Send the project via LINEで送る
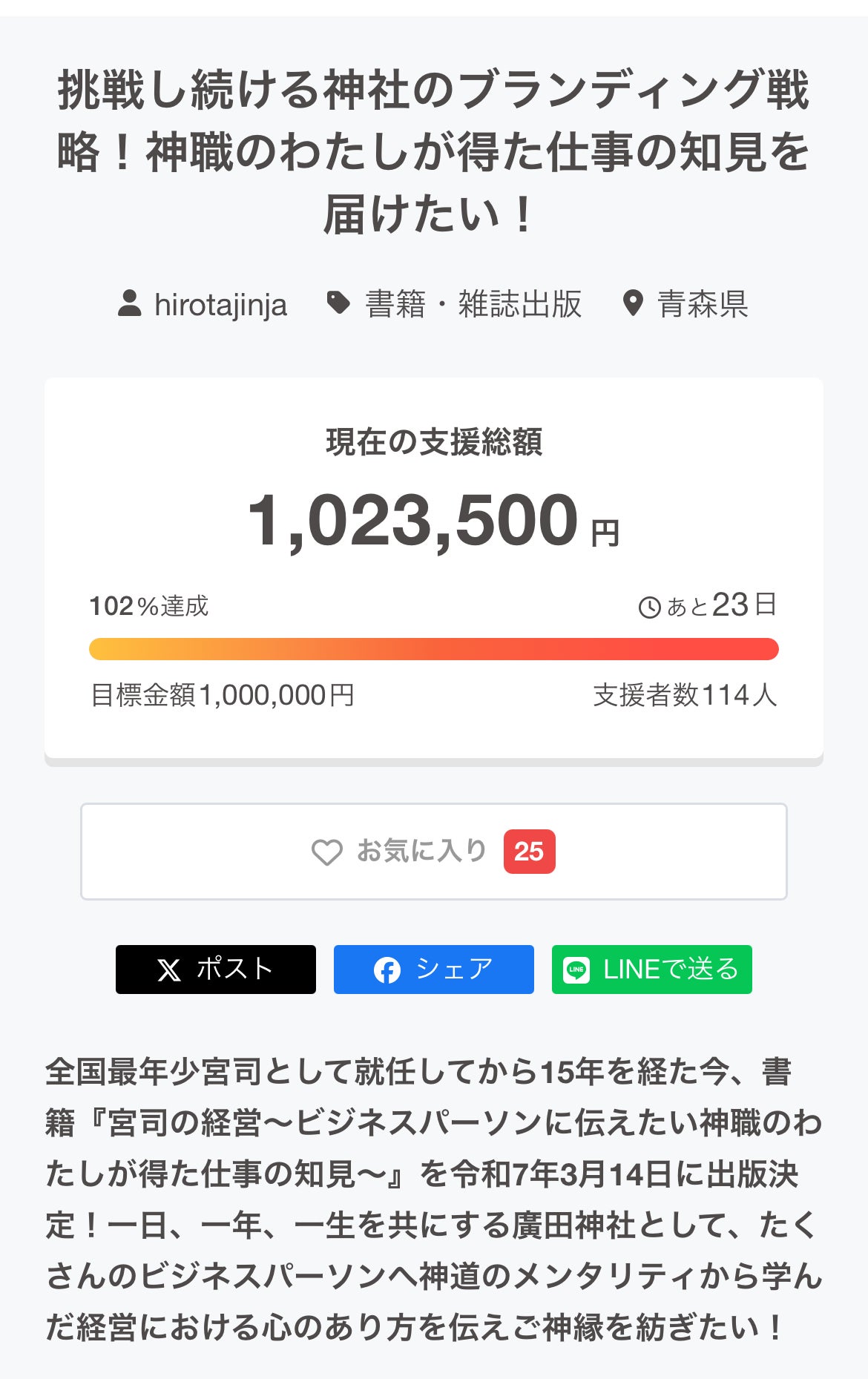This screenshot has width=868, height=1379. pyautogui.click(x=651, y=970)
